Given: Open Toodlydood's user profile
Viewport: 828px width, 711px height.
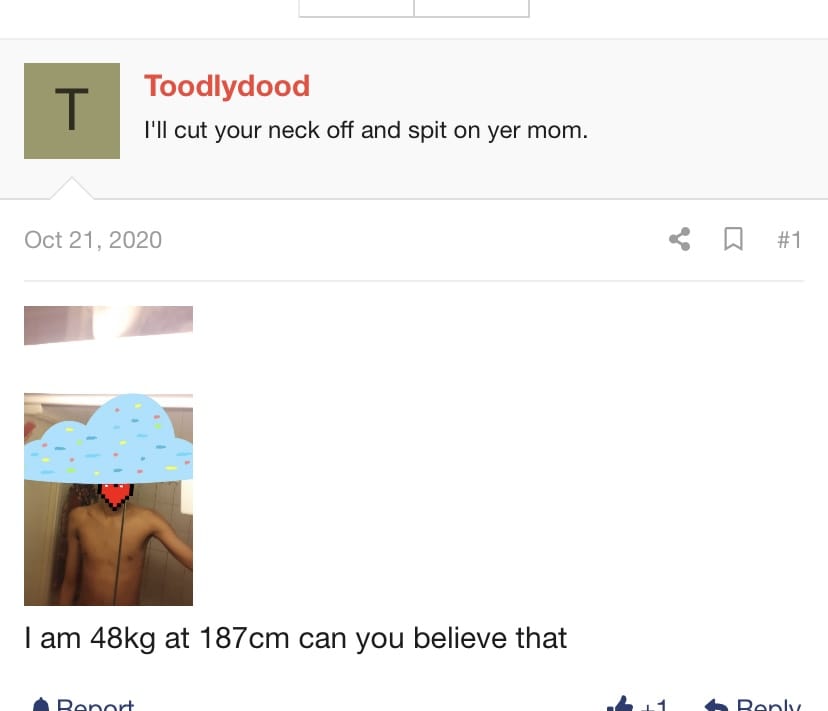Looking at the screenshot, I should coord(227,86).
